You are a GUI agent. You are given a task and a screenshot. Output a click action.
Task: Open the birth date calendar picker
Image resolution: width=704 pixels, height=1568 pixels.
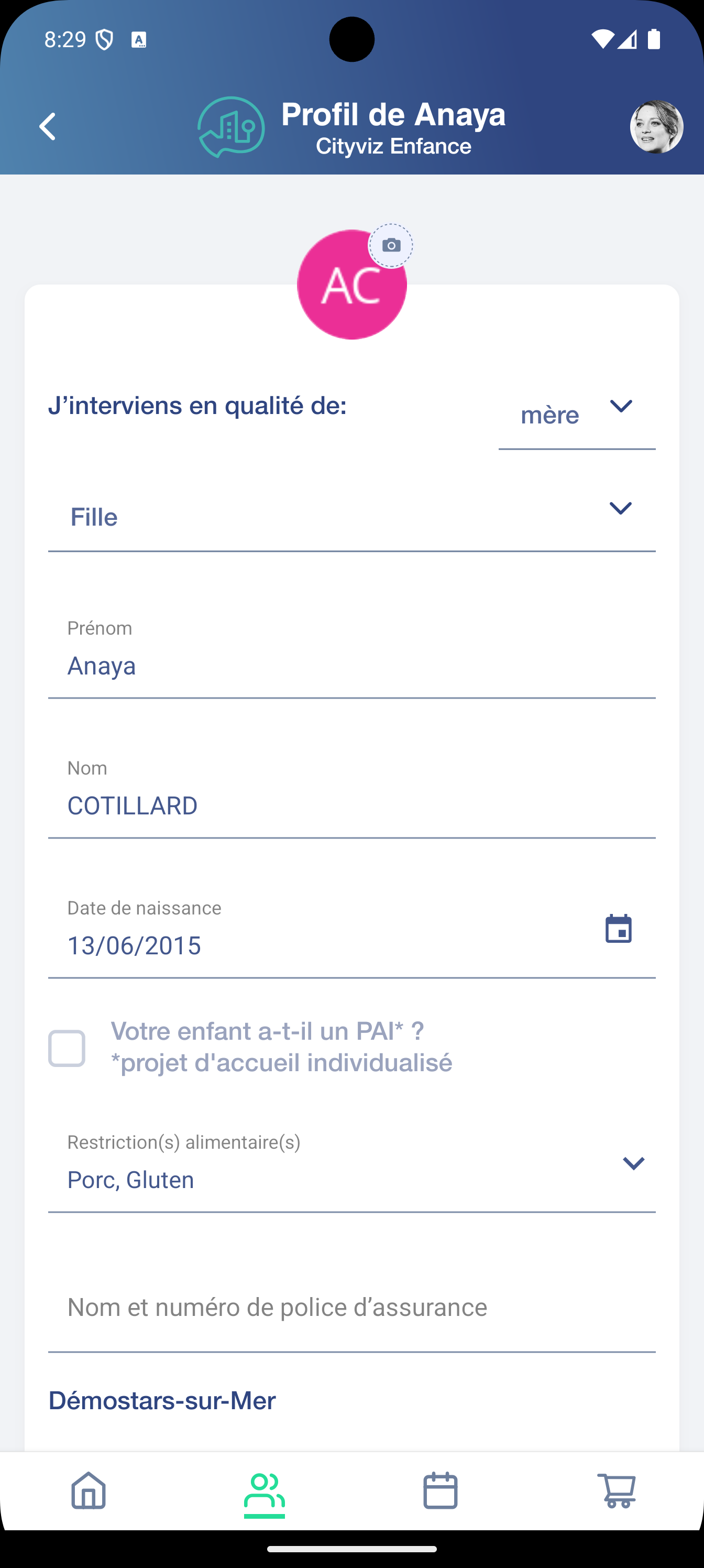tap(618, 929)
